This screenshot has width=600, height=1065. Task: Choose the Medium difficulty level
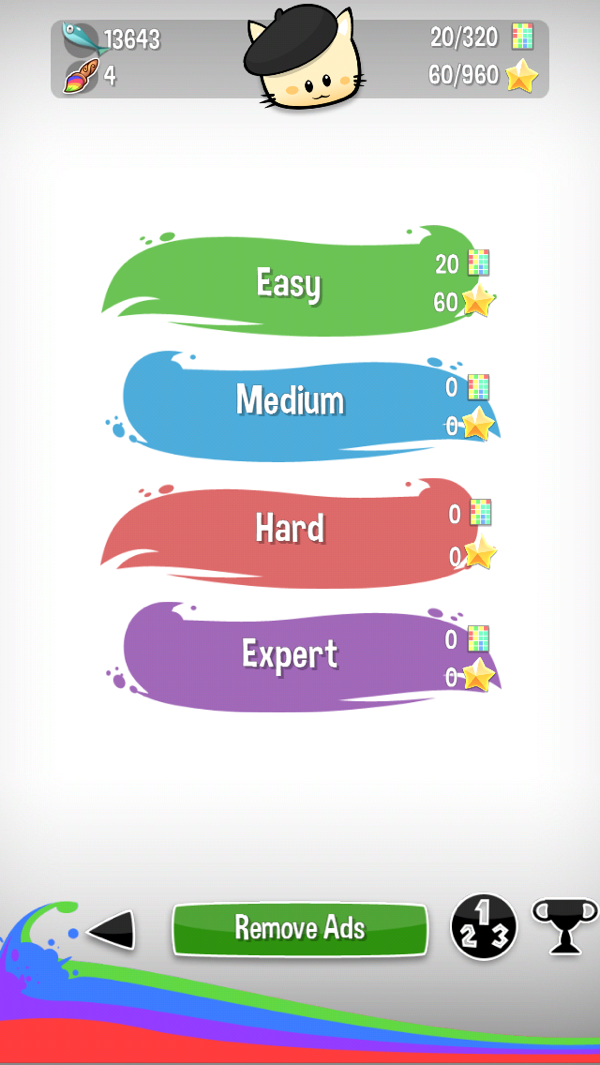[290, 402]
